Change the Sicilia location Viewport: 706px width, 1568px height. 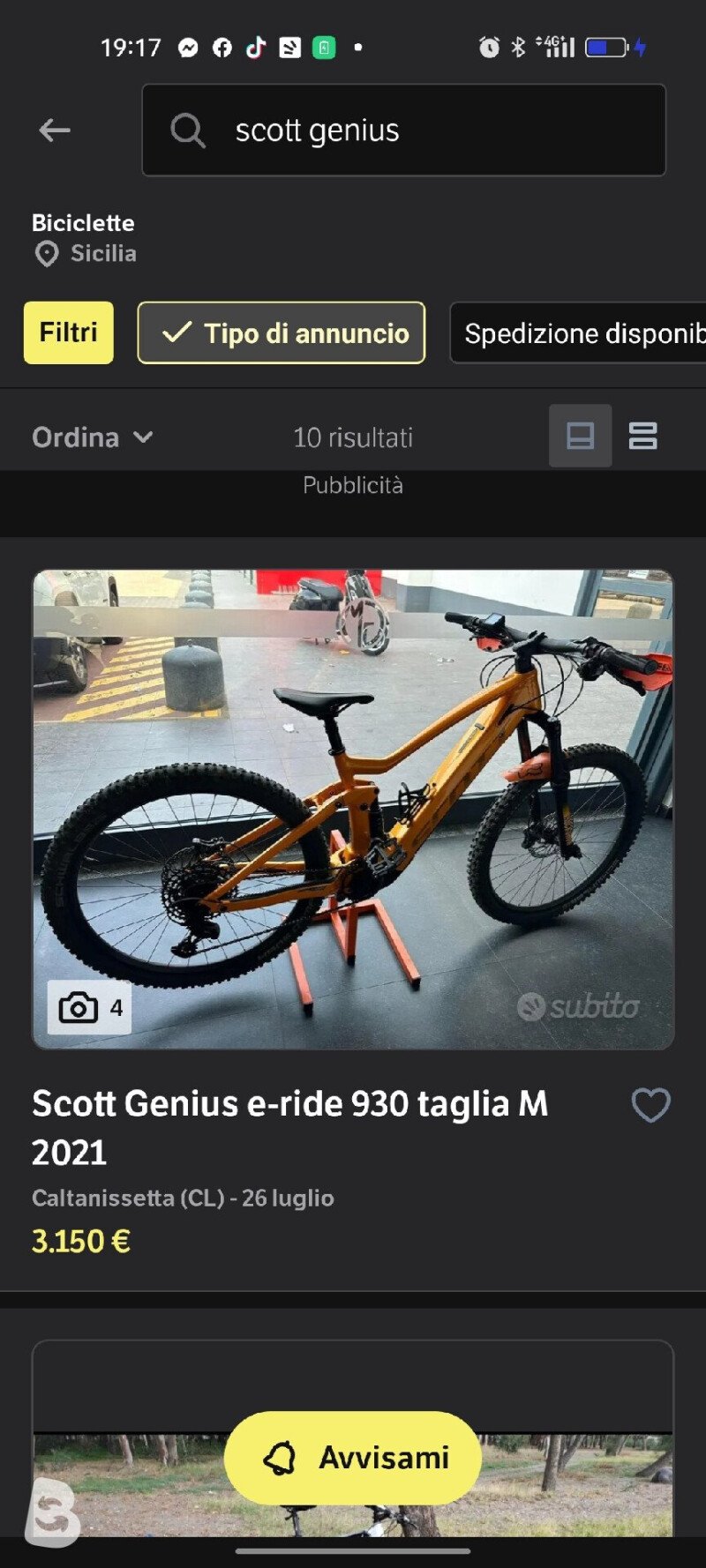[x=86, y=254]
